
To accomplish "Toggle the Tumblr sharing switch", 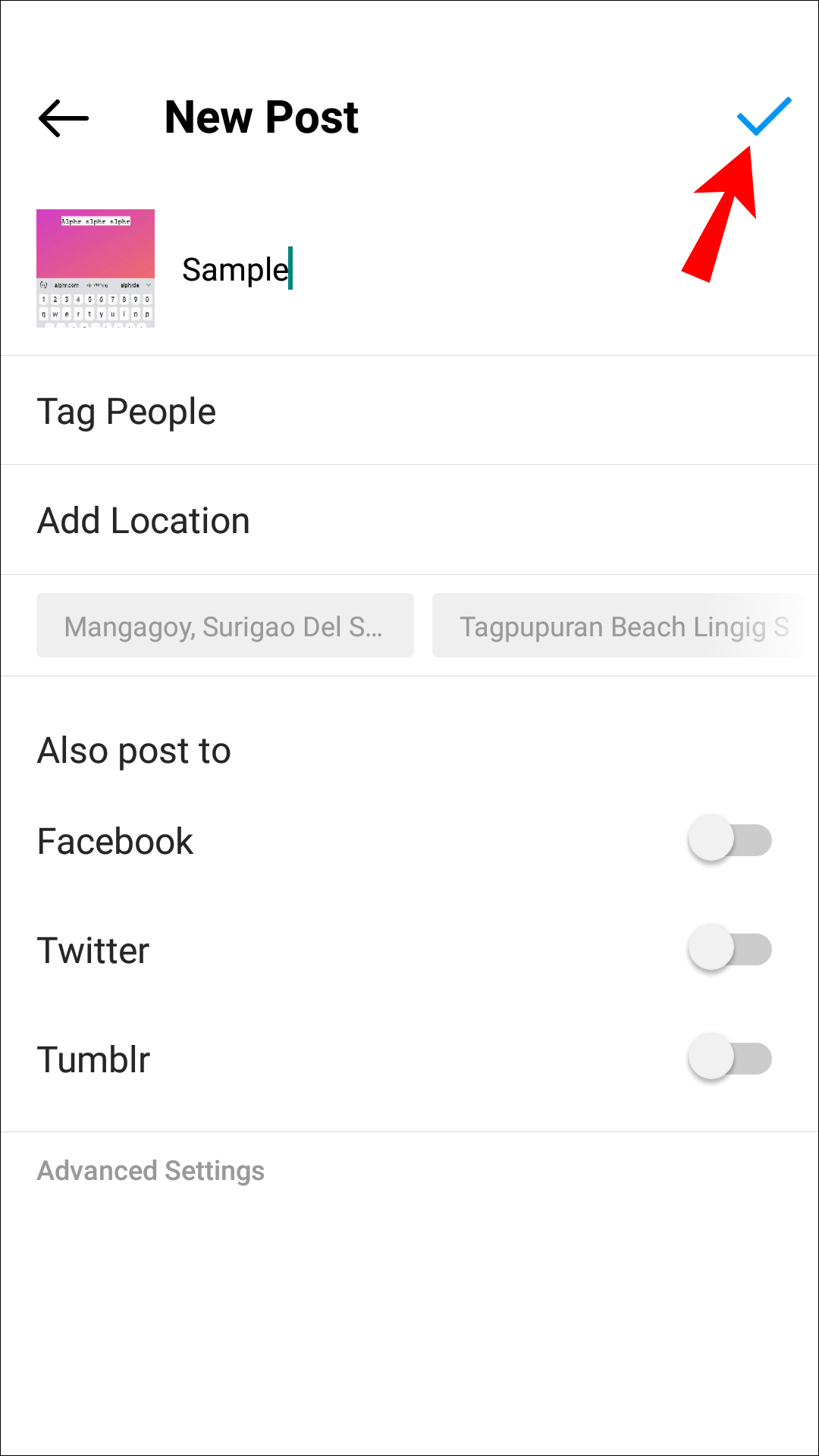I will coord(729,1059).
